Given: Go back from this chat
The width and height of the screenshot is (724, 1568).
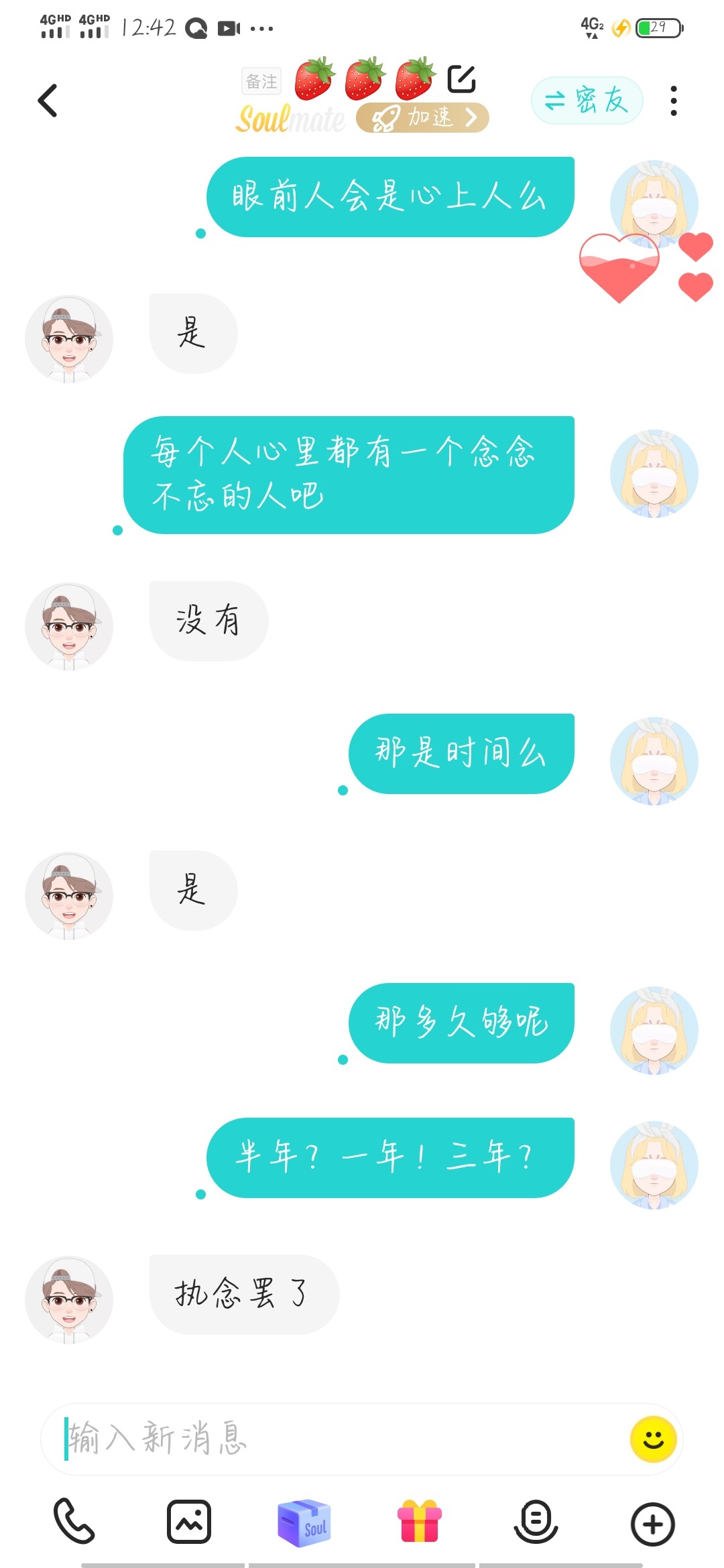Looking at the screenshot, I should [x=48, y=101].
